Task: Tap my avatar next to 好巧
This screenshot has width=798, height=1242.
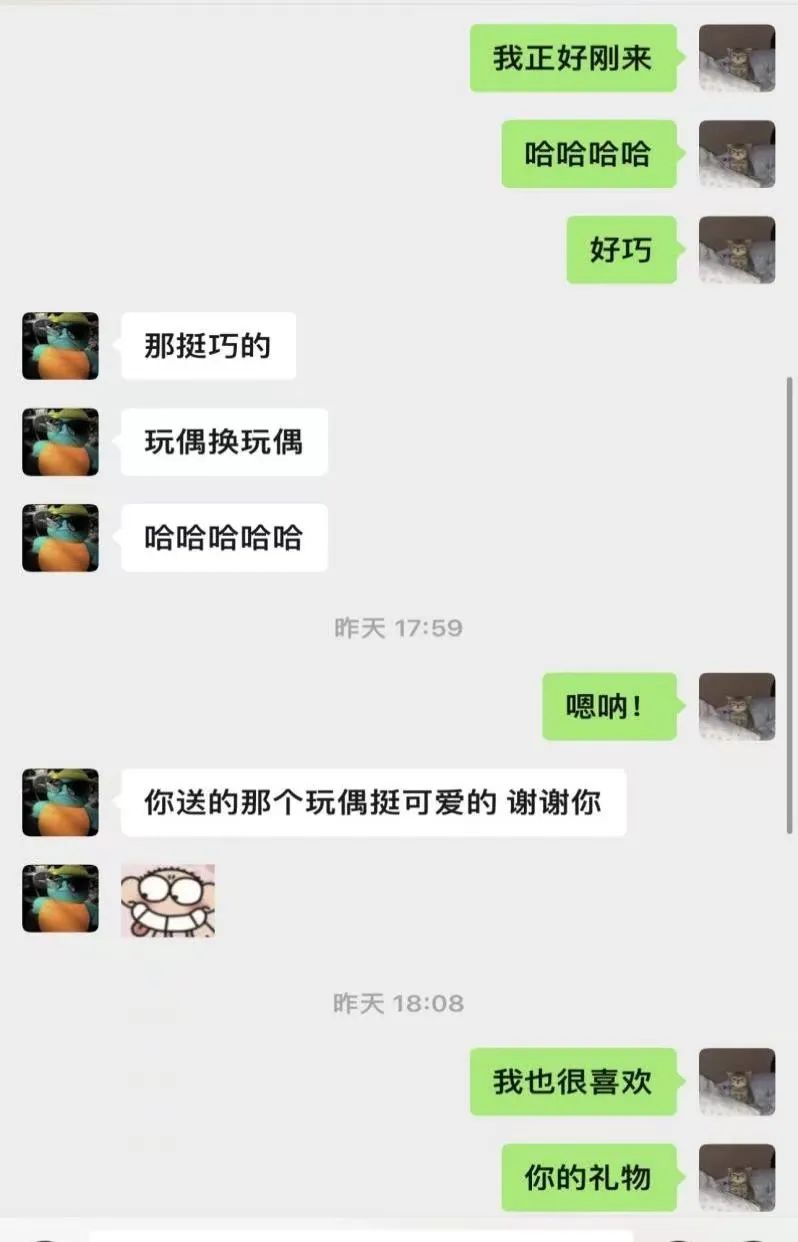Action: (x=737, y=250)
